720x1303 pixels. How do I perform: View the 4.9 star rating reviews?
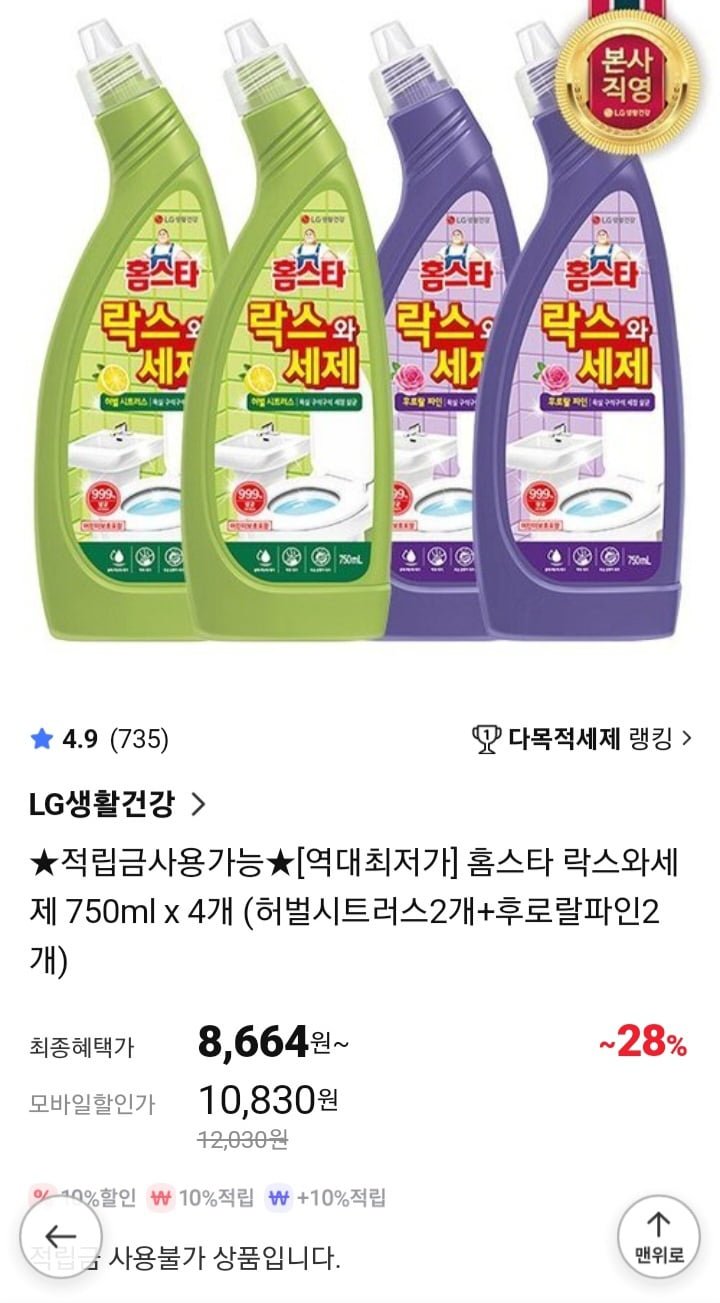tap(99, 740)
